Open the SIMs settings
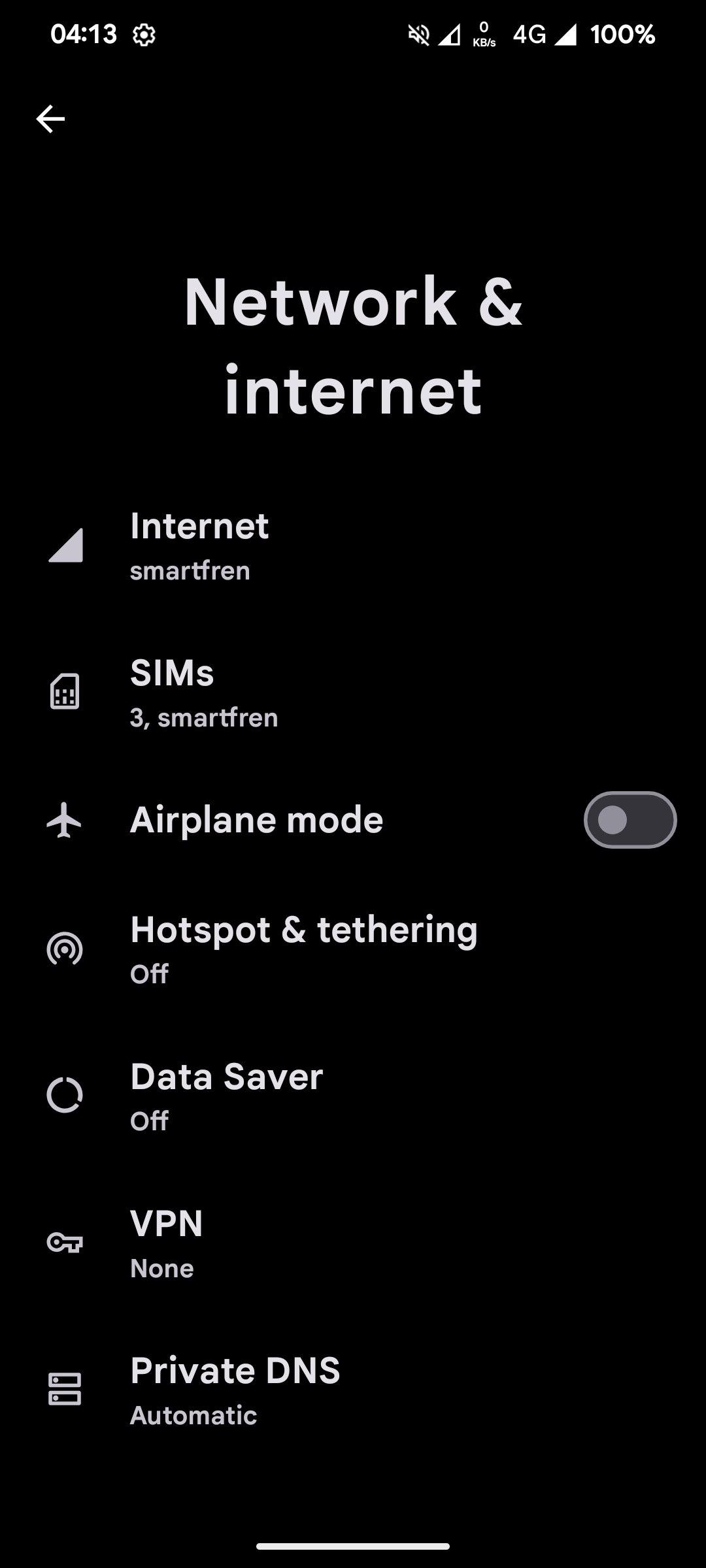 pyautogui.click(x=204, y=693)
